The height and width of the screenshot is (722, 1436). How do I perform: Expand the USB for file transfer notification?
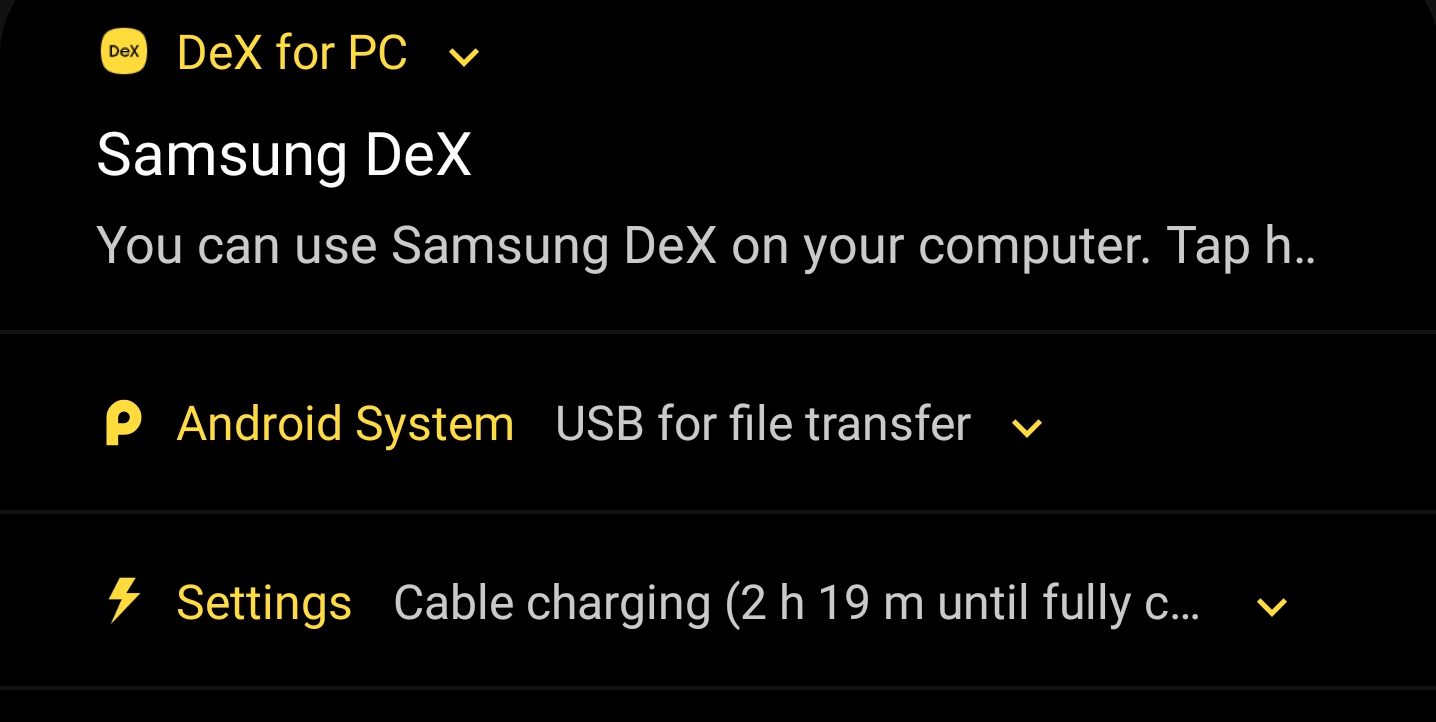1027,428
